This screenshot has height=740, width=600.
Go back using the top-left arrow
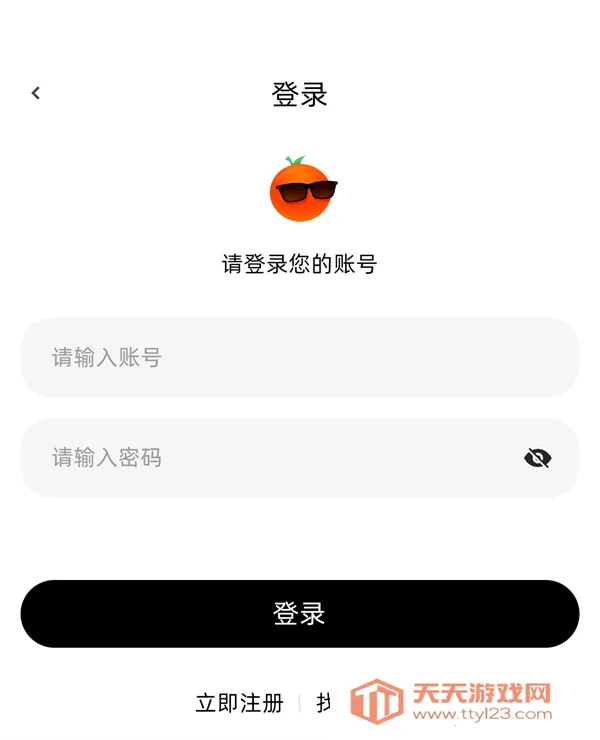pos(36,93)
